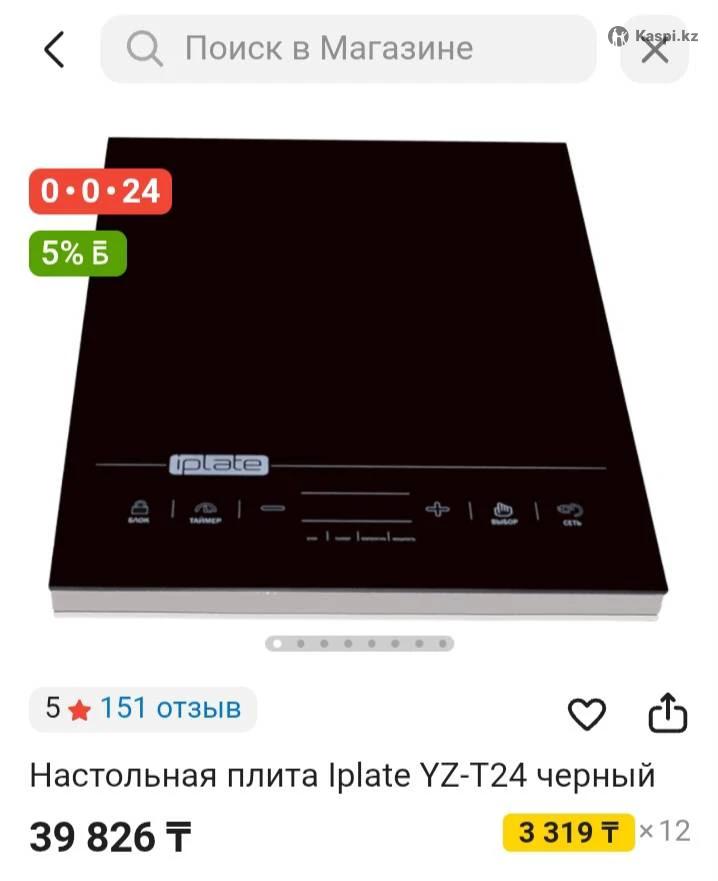Go back using the top-left arrow
Screen dimensions: 718x881
[x=54, y=49]
